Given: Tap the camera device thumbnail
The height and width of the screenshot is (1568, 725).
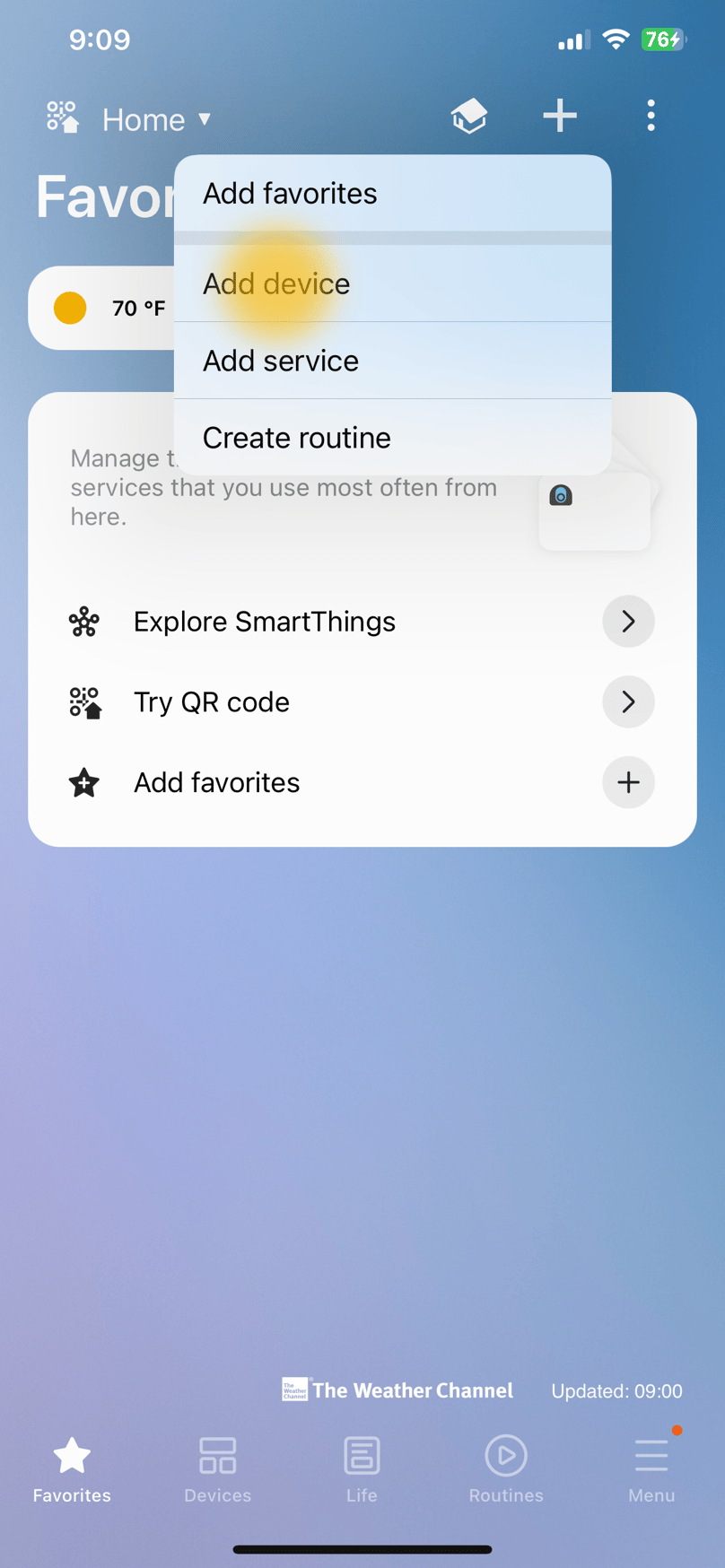Looking at the screenshot, I should coord(594,511).
